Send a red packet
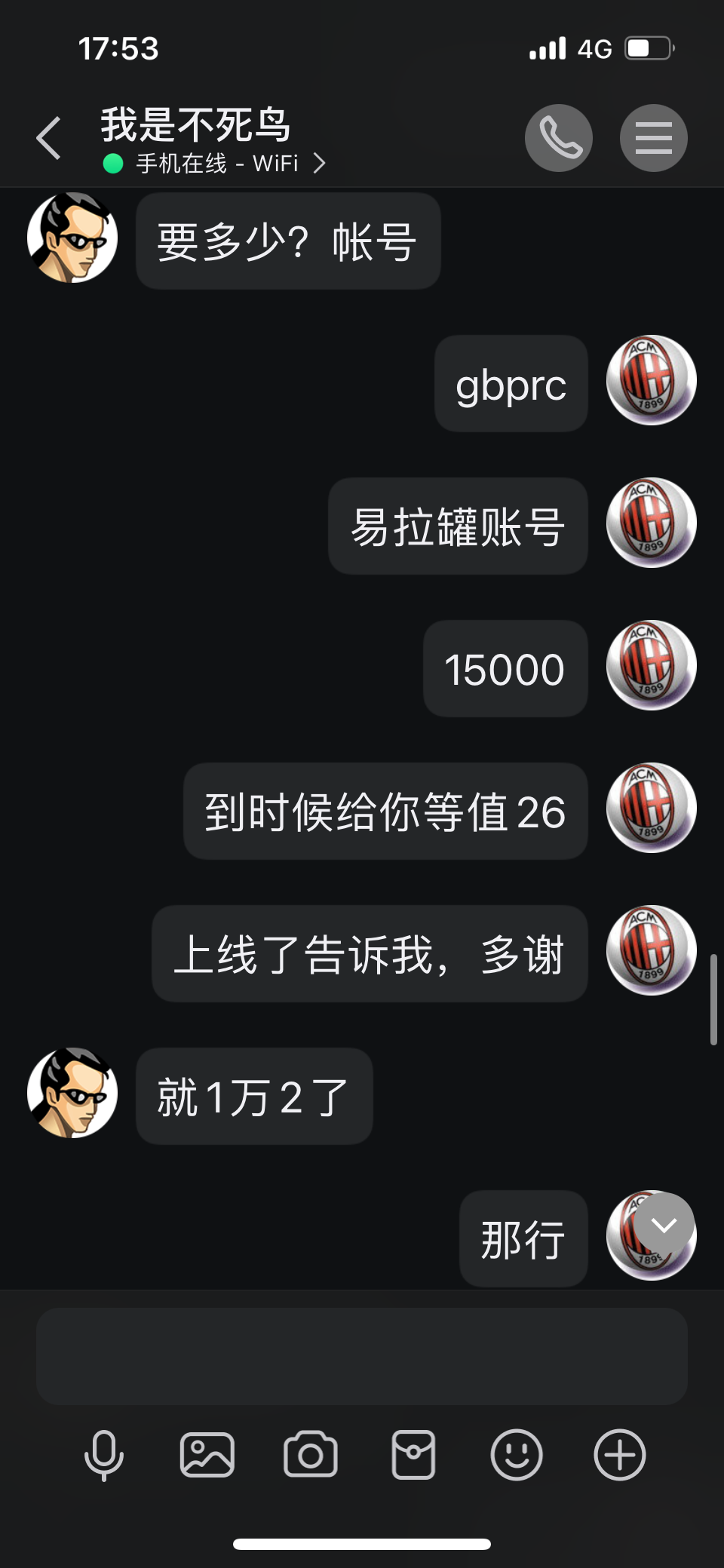This screenshot has height=1568, width=724. coord(413,1454)
